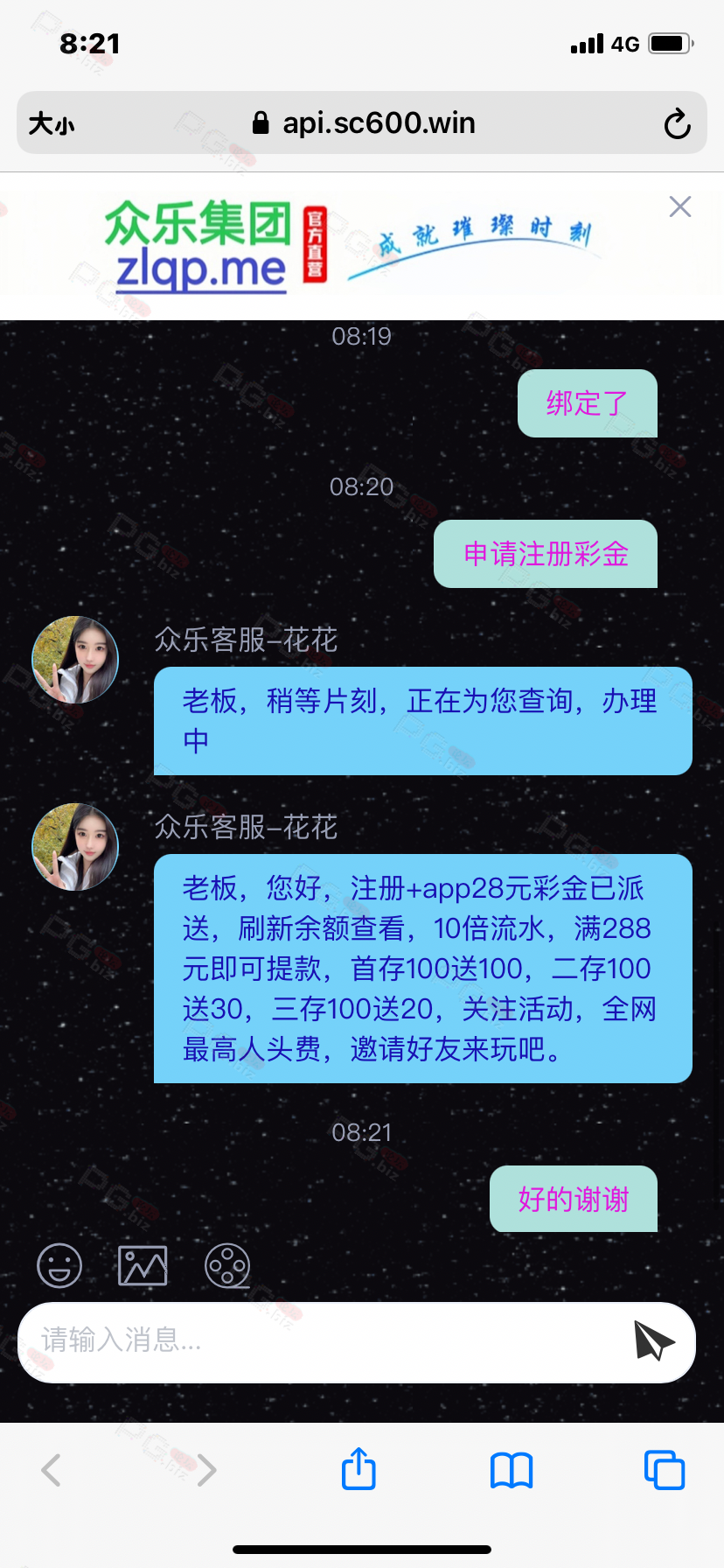Viewport: 724px width, 1568px height.
Task: Send the message with the arrow
Action: 654,1340
